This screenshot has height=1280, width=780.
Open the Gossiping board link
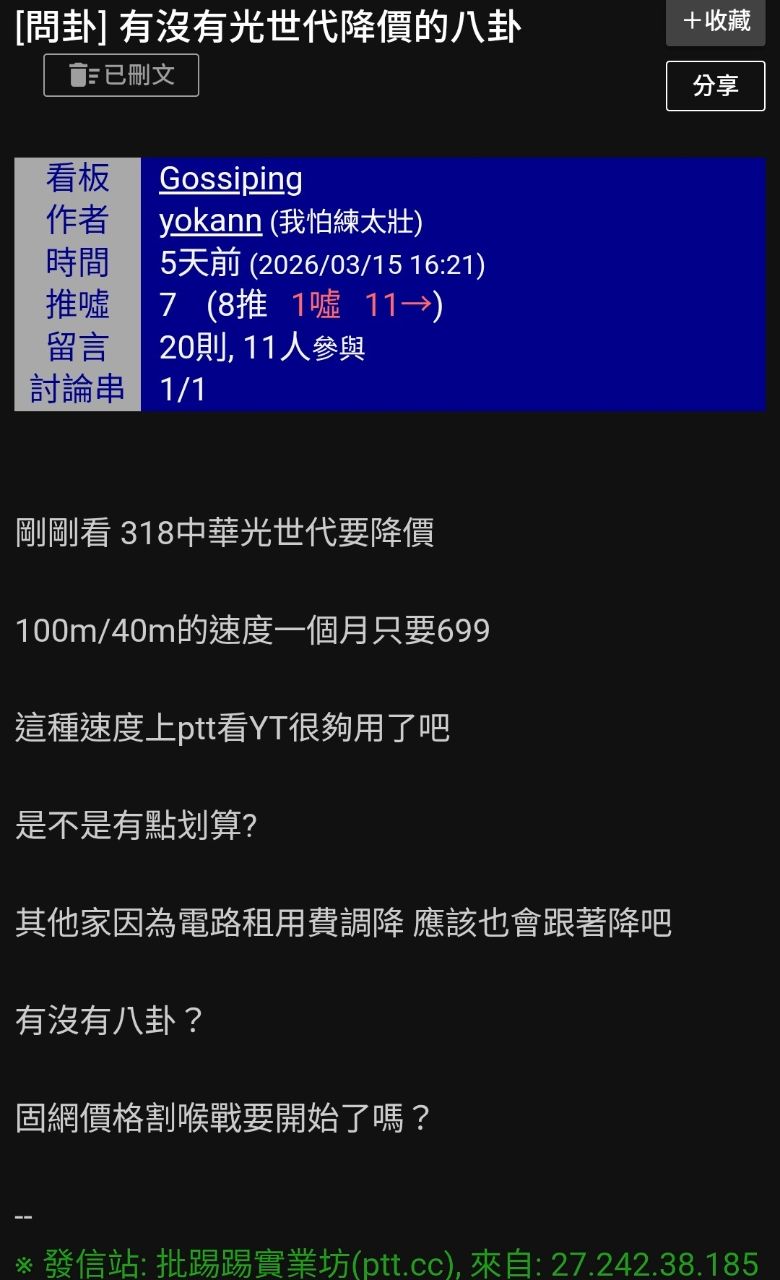(230, 179)
